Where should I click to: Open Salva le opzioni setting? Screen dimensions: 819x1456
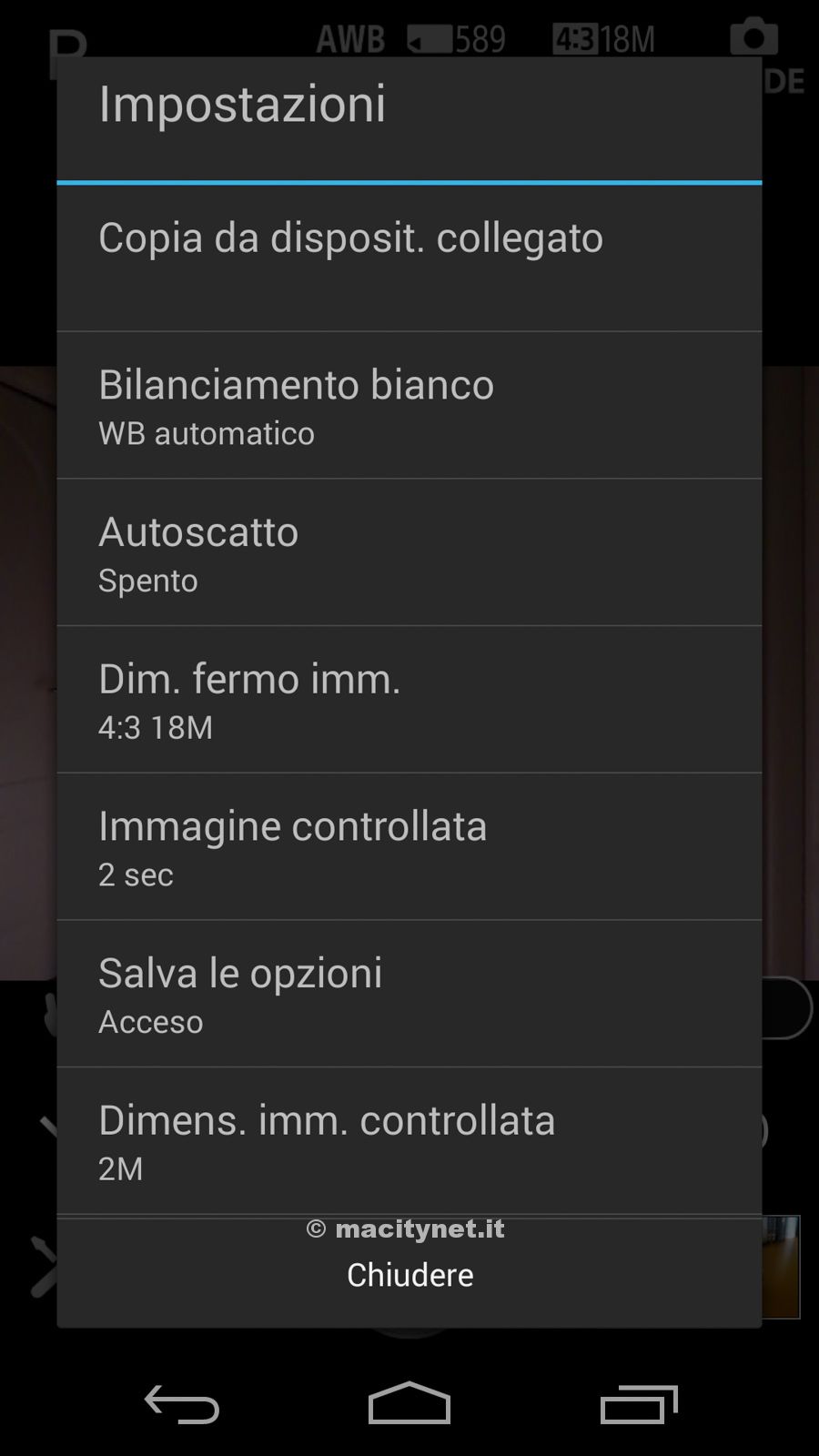click(409, 994)
